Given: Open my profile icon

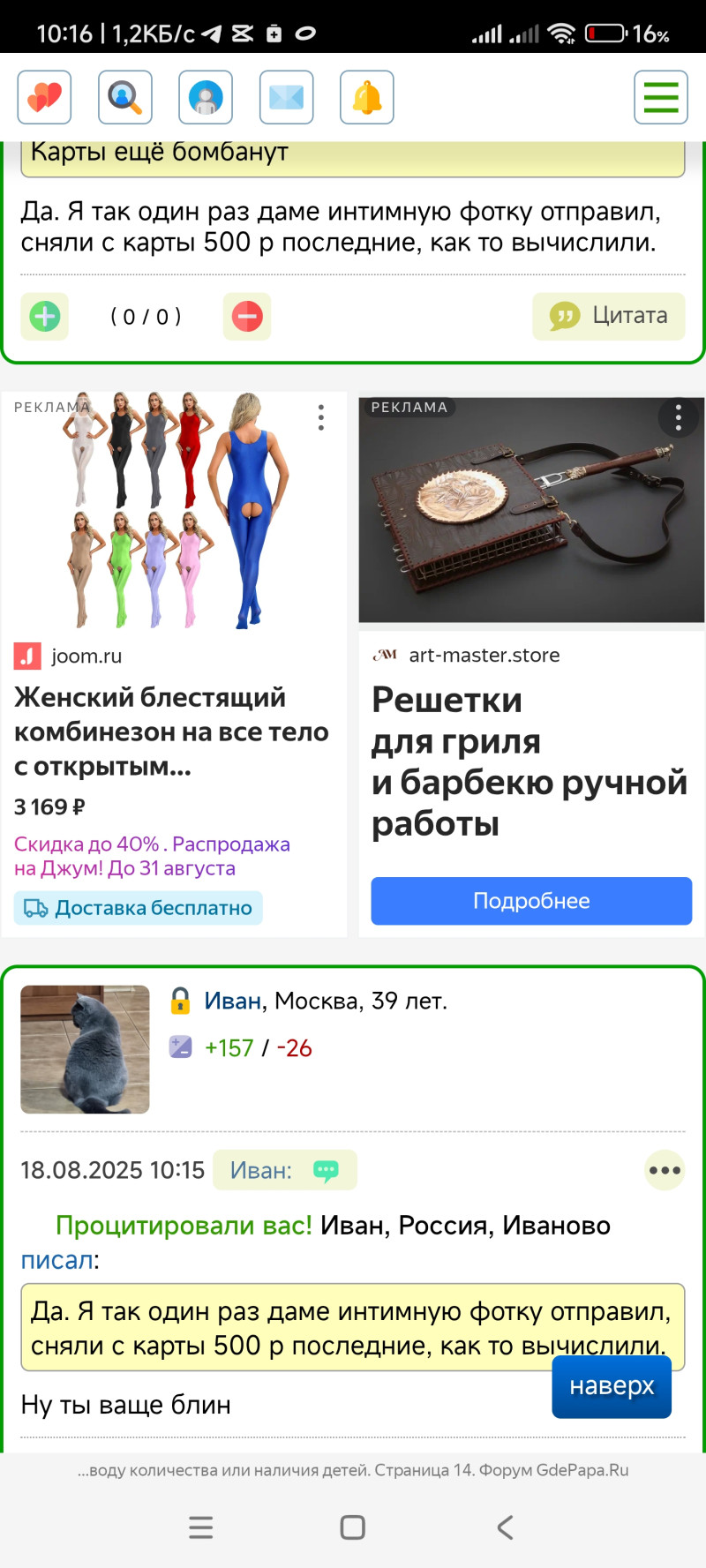Looking at the screenshot, I should pos(206,97).
